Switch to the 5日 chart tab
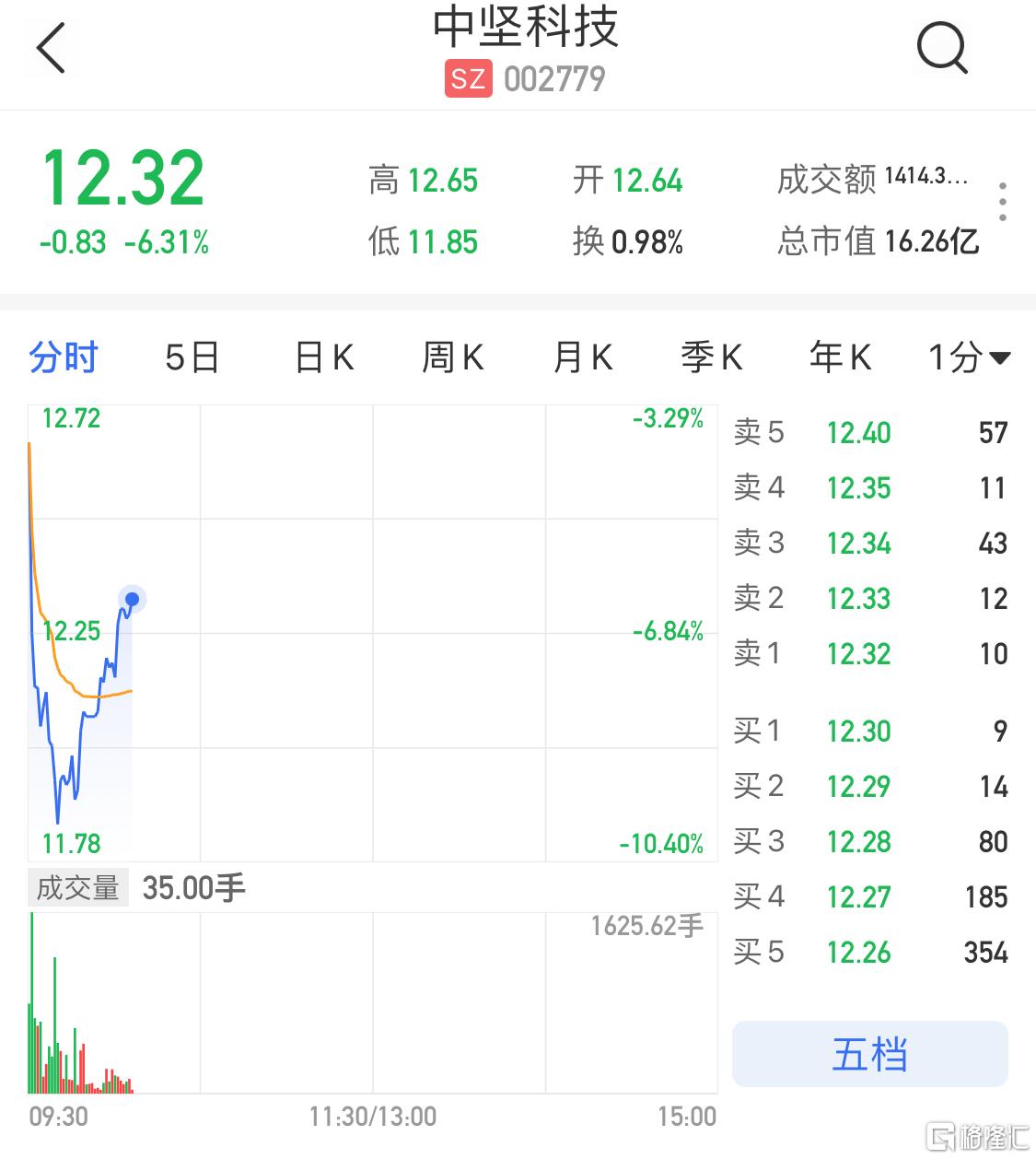 pyautogui.click(x=192, y=357)
